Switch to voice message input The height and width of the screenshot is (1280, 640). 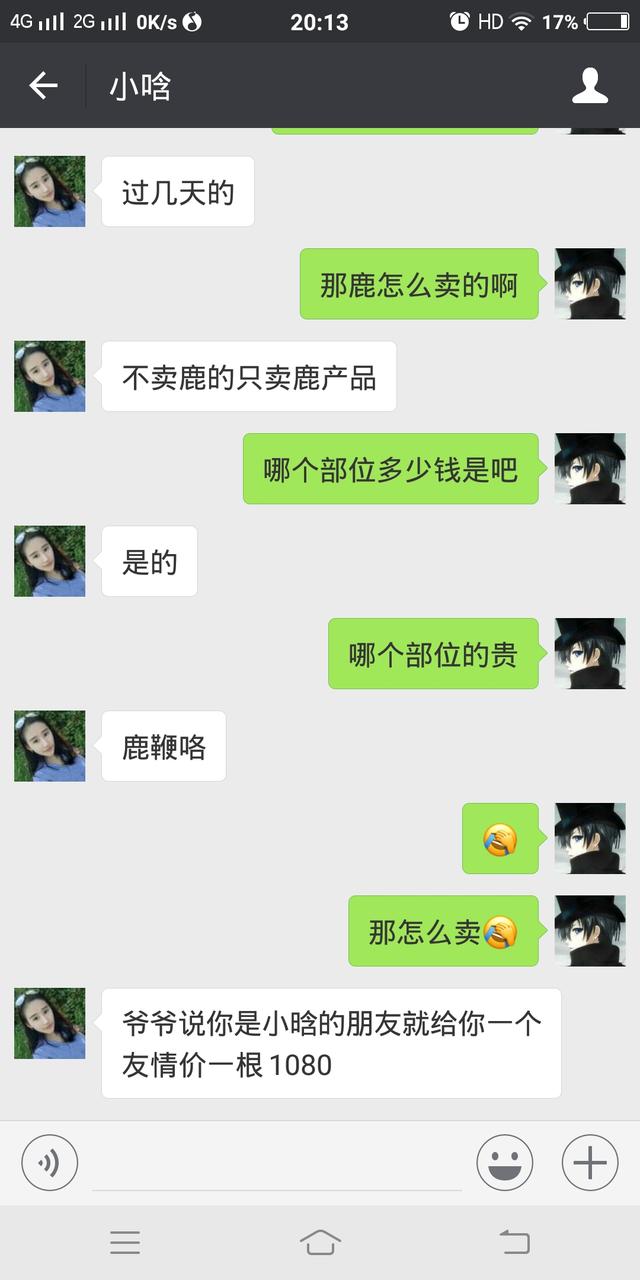[x=49, y=1163]
